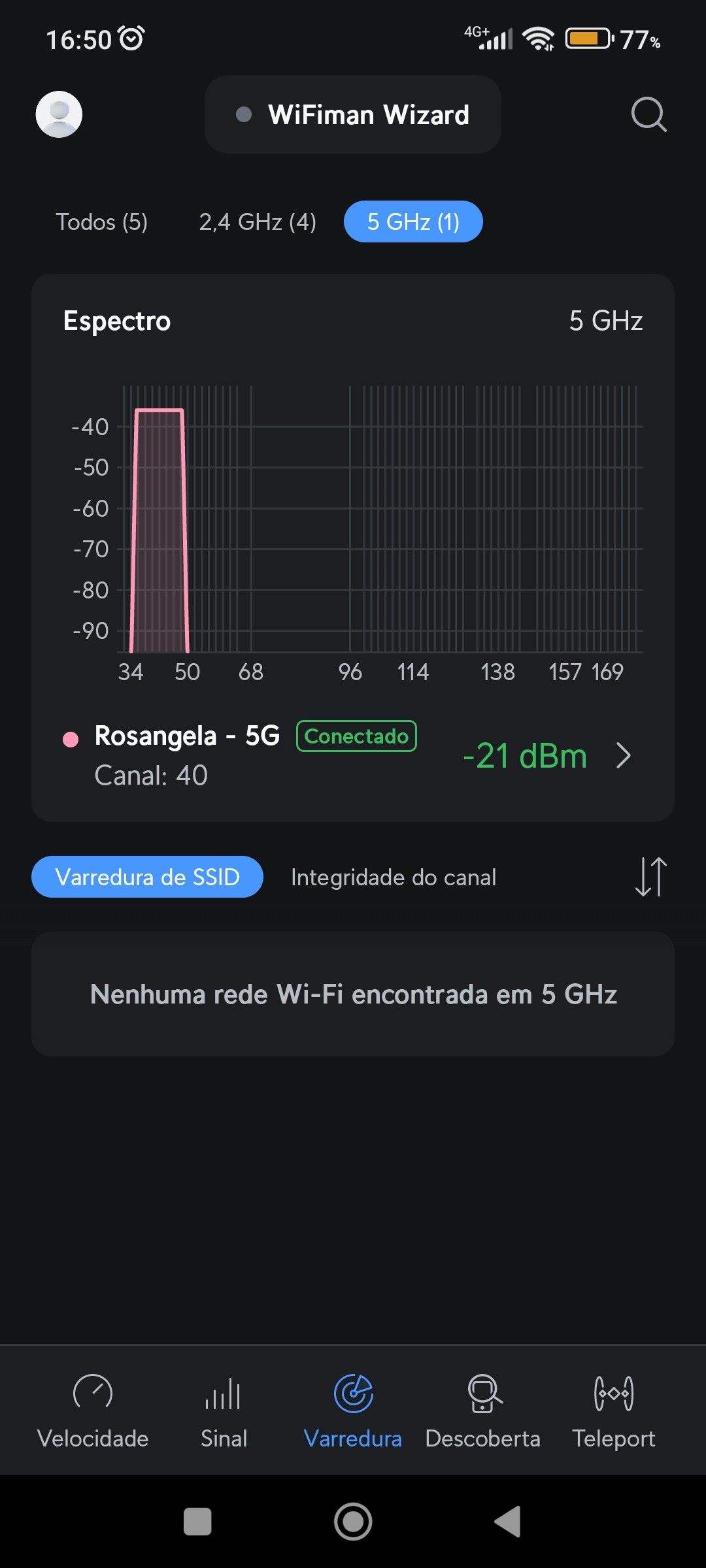Viewport: 706px width, 1568px height.
Task: Select the 5 GHz (1) filter
Action: pyautogui.click(x=413, y=222)
